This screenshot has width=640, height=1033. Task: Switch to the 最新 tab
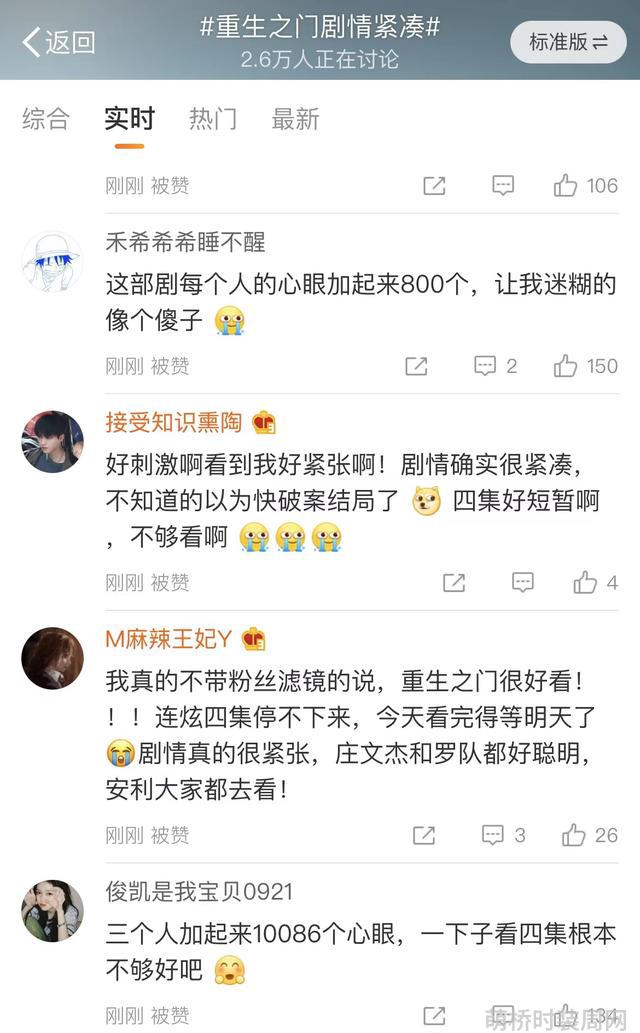click(x=295, y=119)
